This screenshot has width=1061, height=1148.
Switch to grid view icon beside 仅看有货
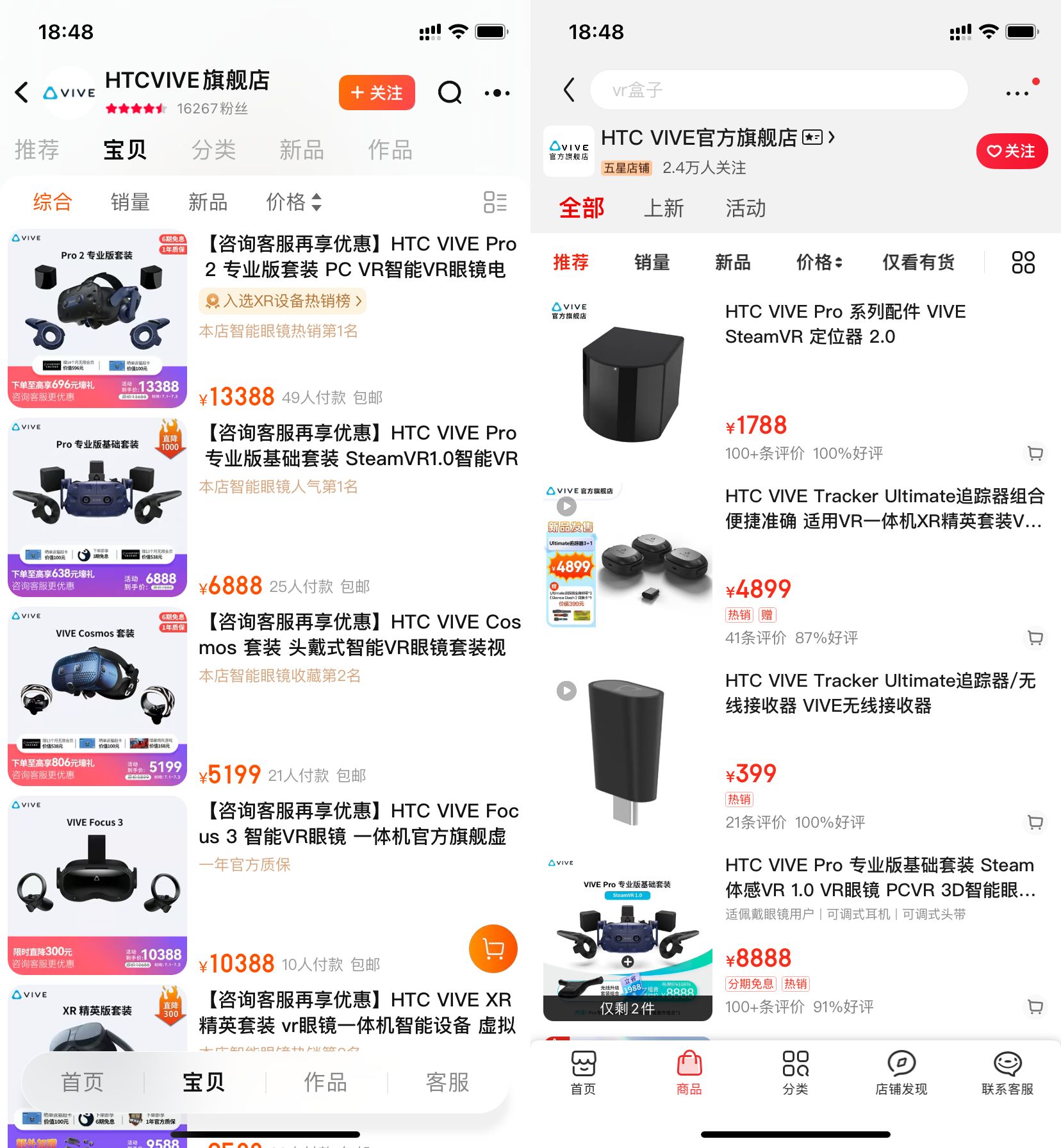point(1023,262)
